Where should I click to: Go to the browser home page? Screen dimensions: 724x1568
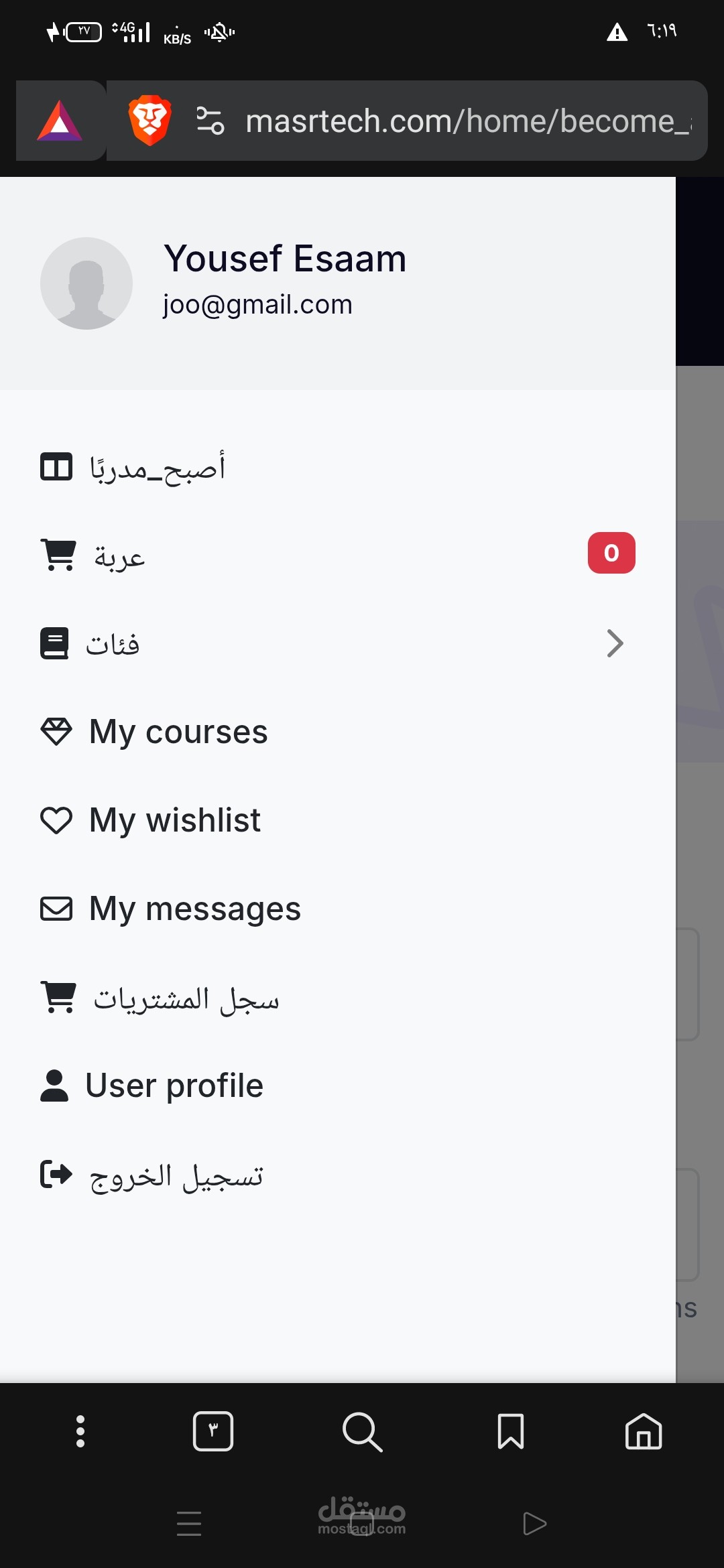pyautogui.click(x=644, y=1431)
